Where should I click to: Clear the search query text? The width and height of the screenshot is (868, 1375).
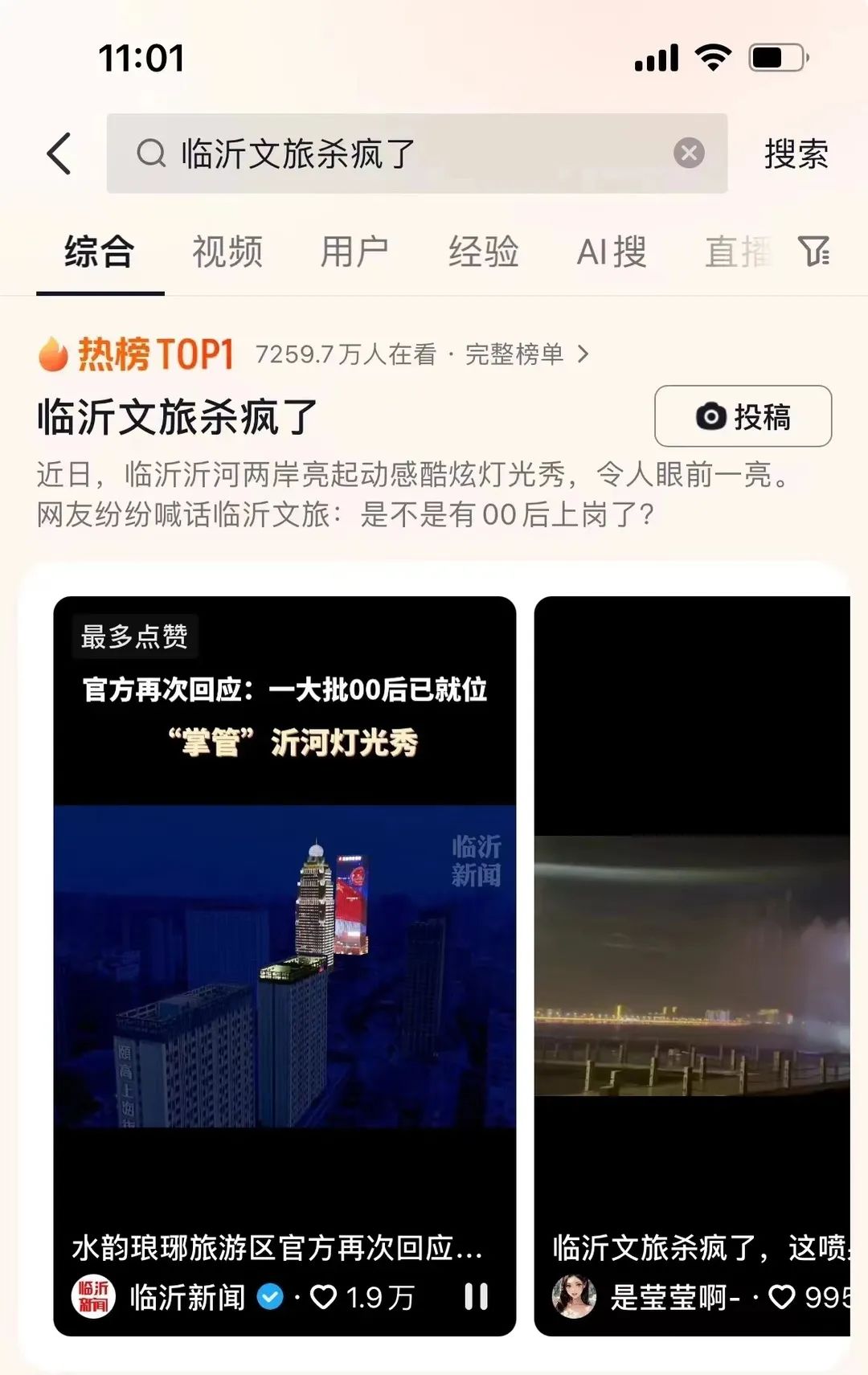(x=689, y=153)
